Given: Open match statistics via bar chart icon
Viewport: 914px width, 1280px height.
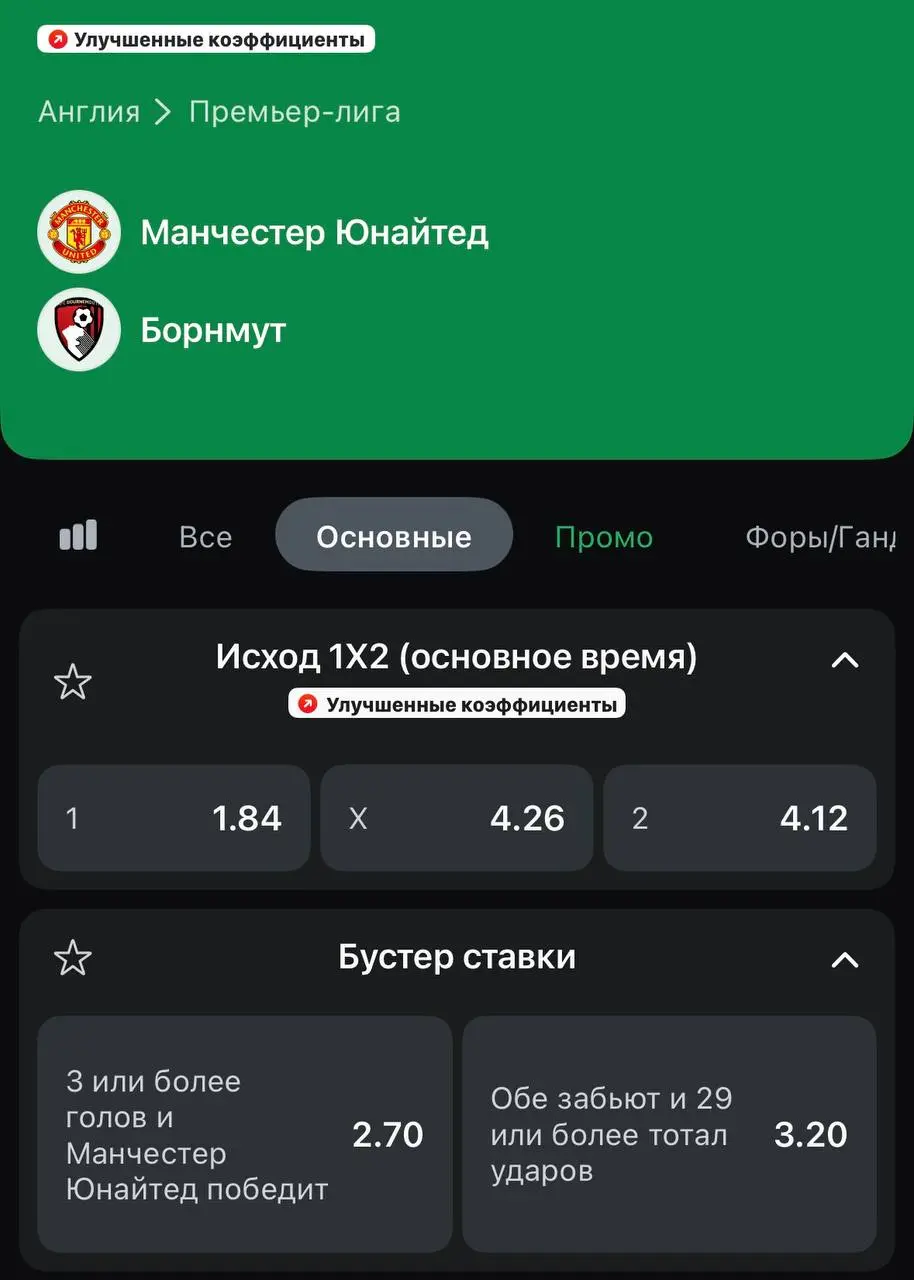Looking at the screenshot, I should [78, 535].
